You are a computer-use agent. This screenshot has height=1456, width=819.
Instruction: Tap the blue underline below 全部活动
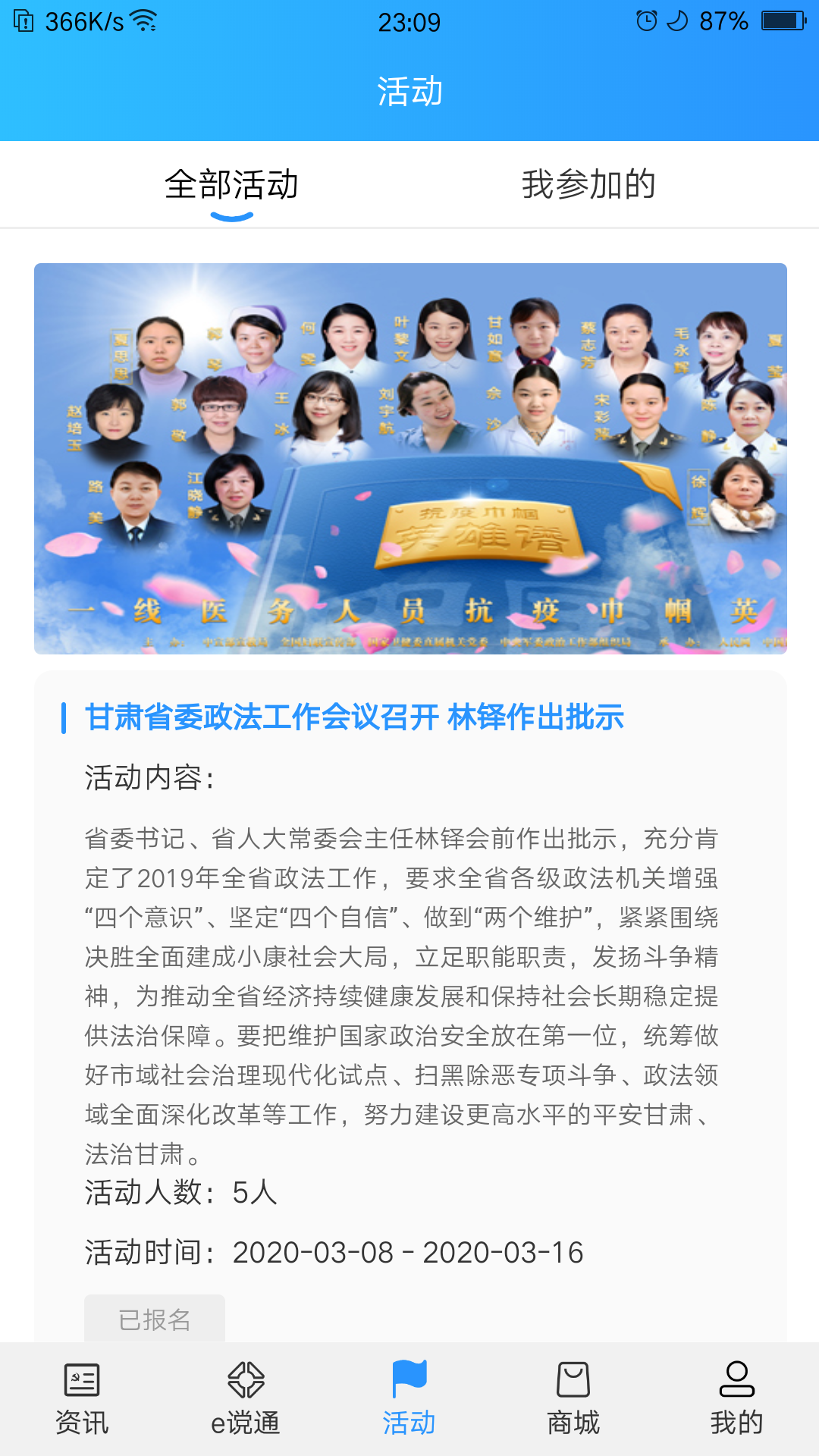point(230,218)
